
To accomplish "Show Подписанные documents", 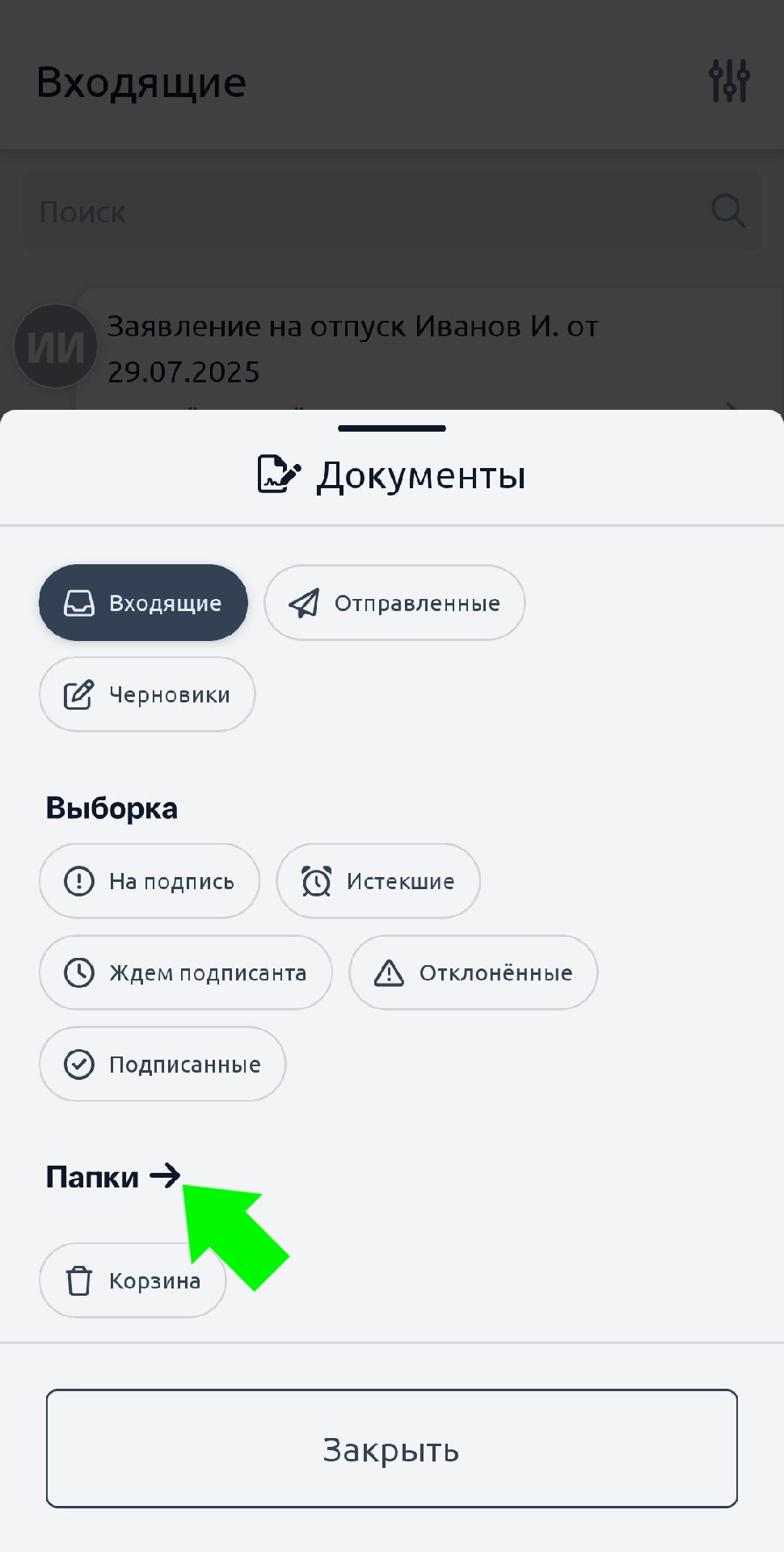I will coord(162,1064).
